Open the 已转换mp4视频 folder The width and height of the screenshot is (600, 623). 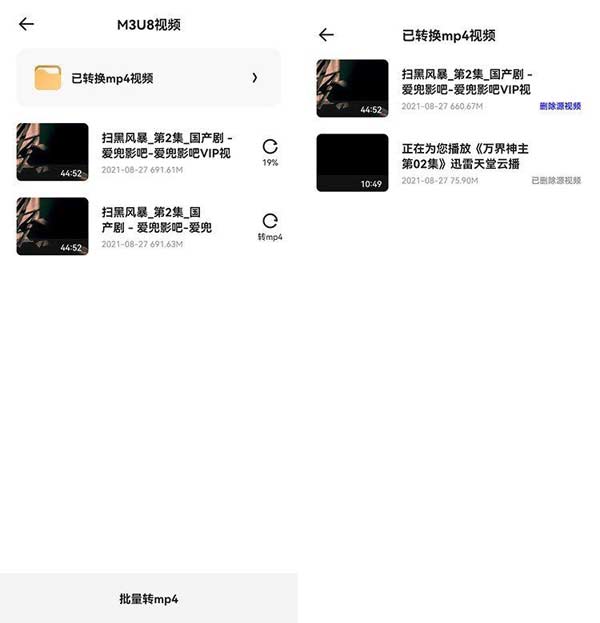pos(148,78)
